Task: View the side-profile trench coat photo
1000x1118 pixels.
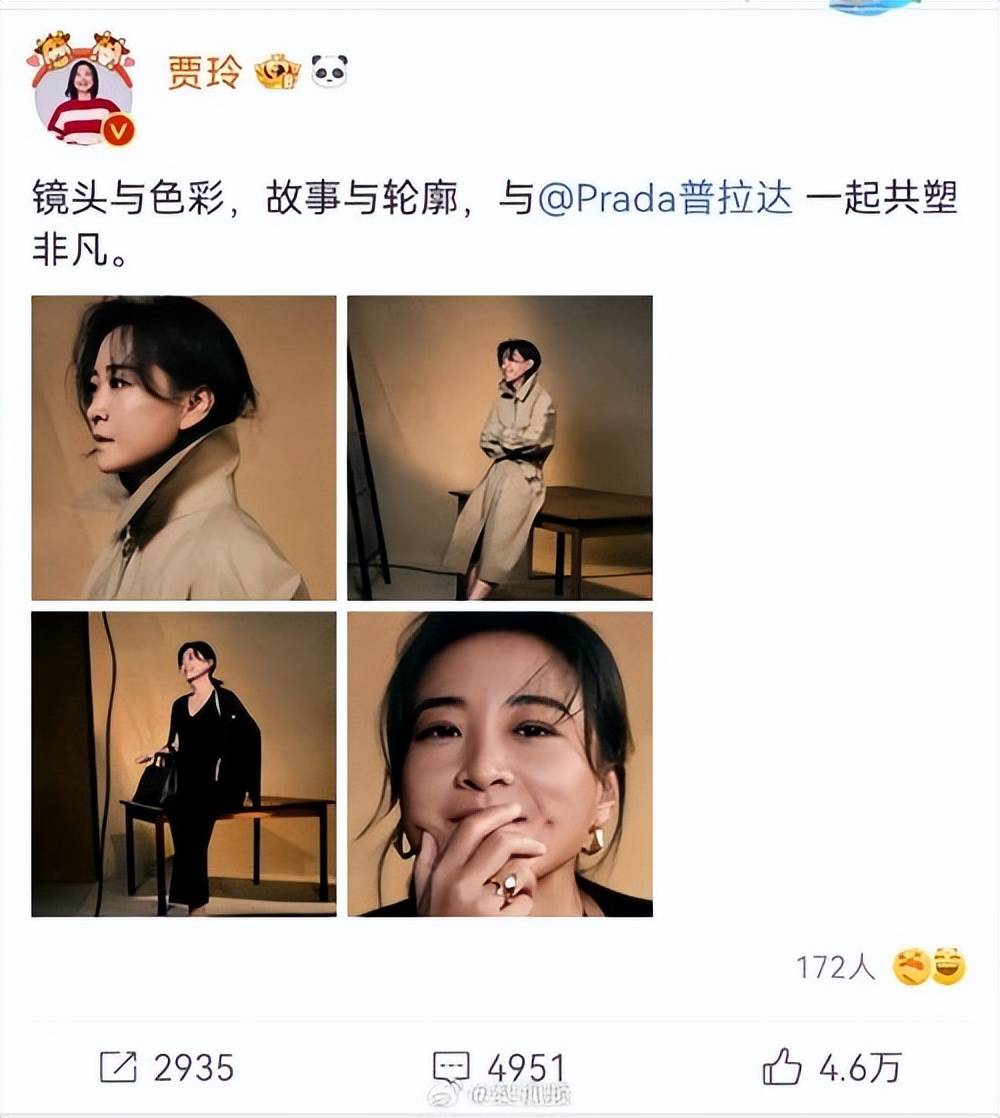Action: click(184, 448)
